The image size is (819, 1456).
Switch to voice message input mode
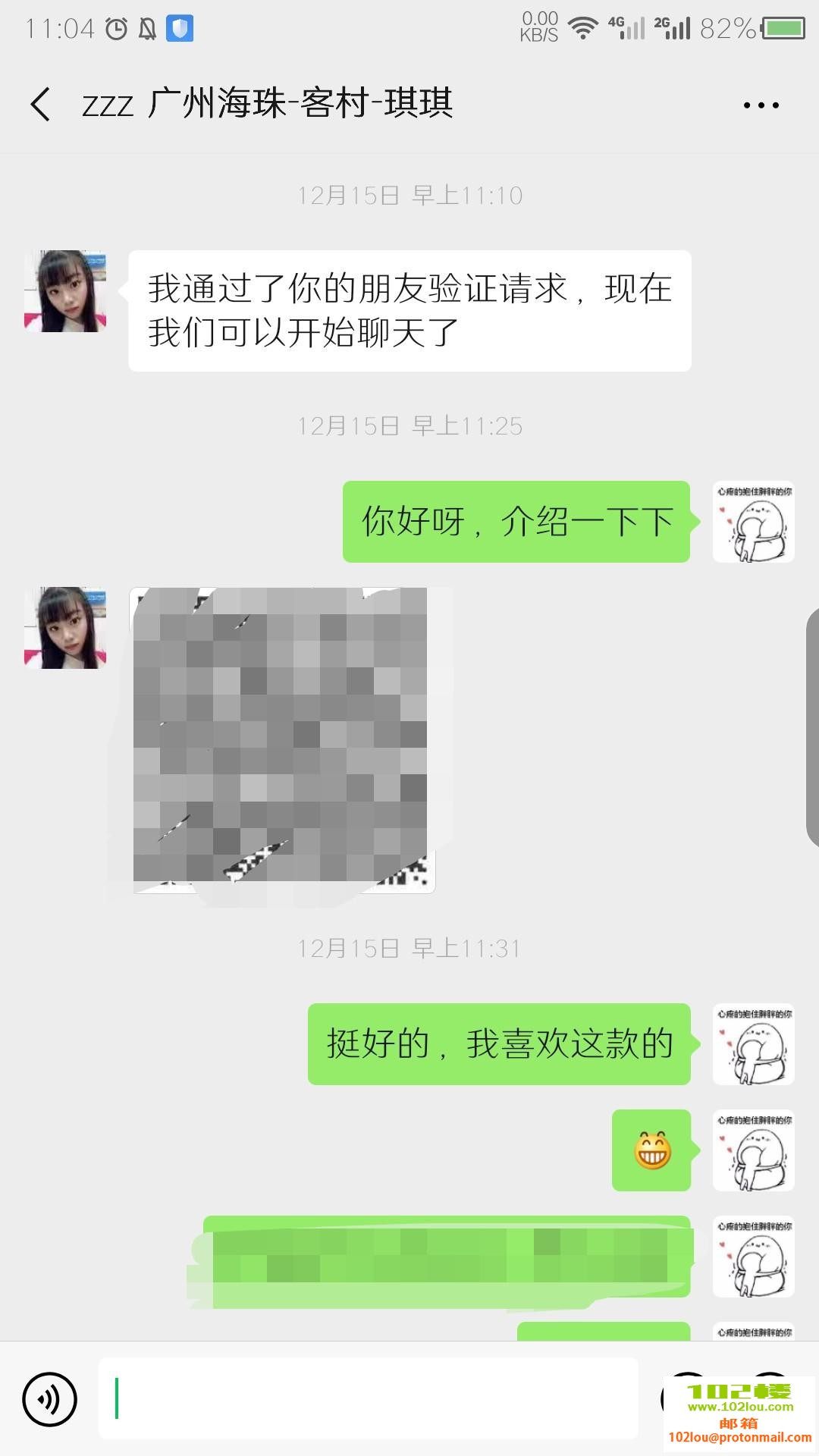(49, 1399)
